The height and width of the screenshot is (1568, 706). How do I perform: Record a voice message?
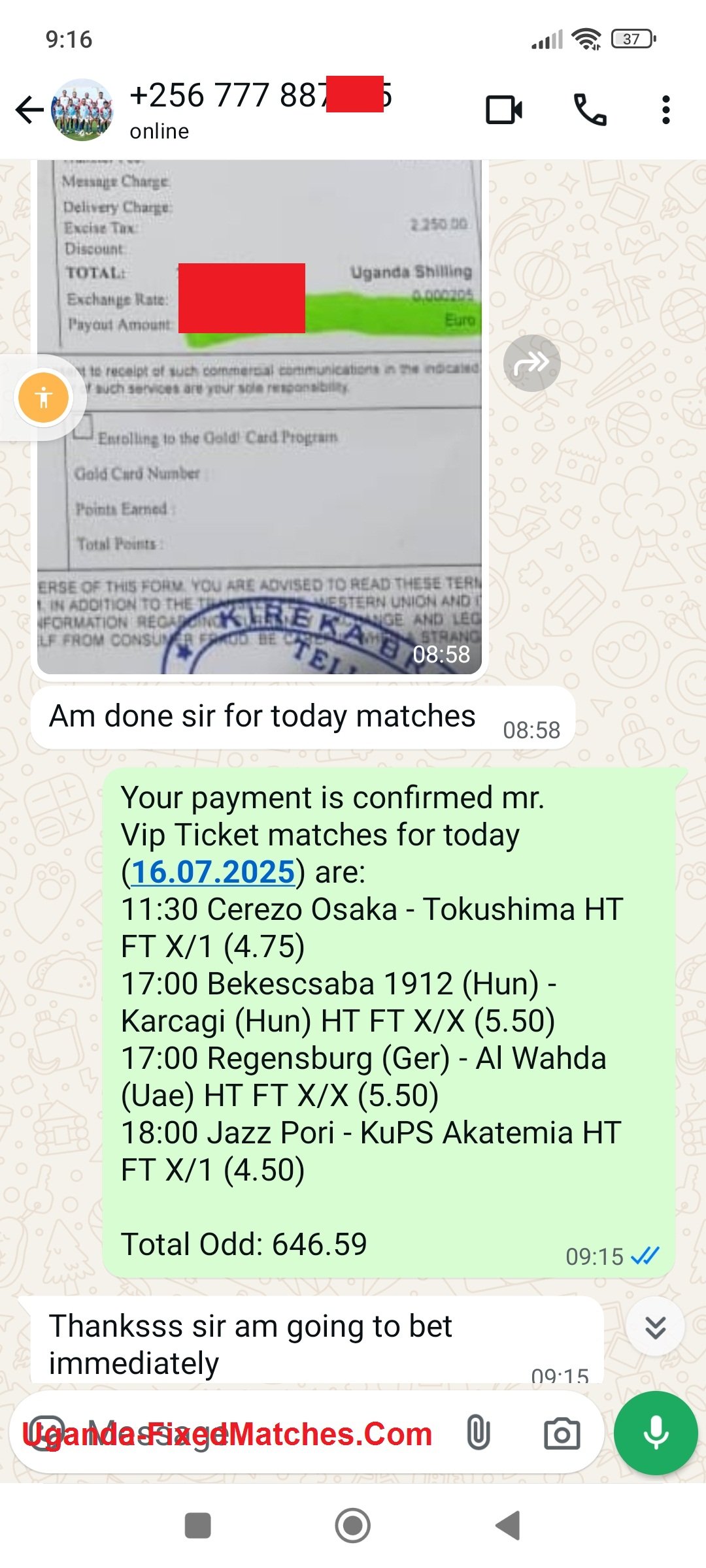pyautogui.click(x=656, y=1433)
